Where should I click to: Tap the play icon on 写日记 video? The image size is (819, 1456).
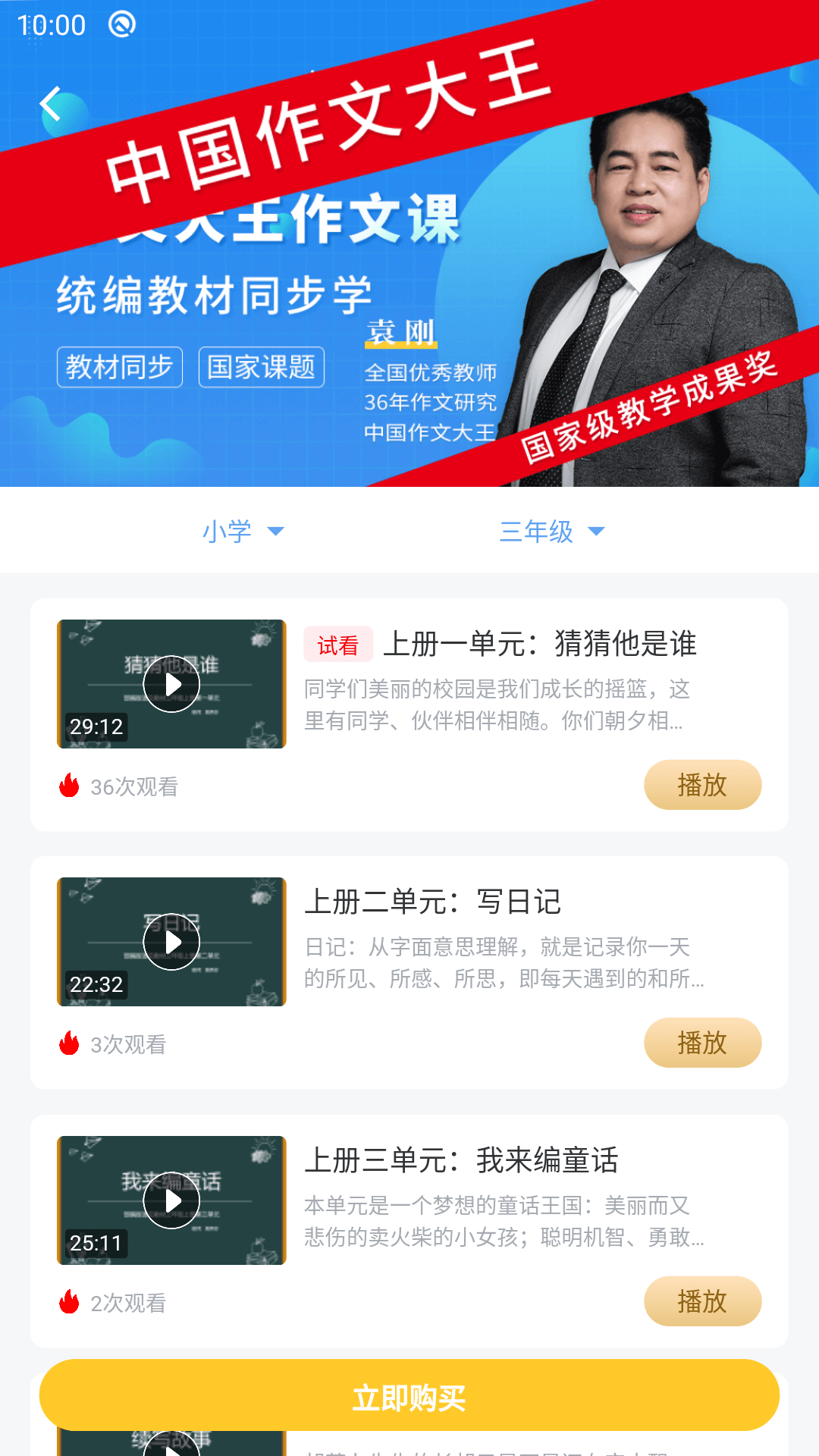pos(172,942)
